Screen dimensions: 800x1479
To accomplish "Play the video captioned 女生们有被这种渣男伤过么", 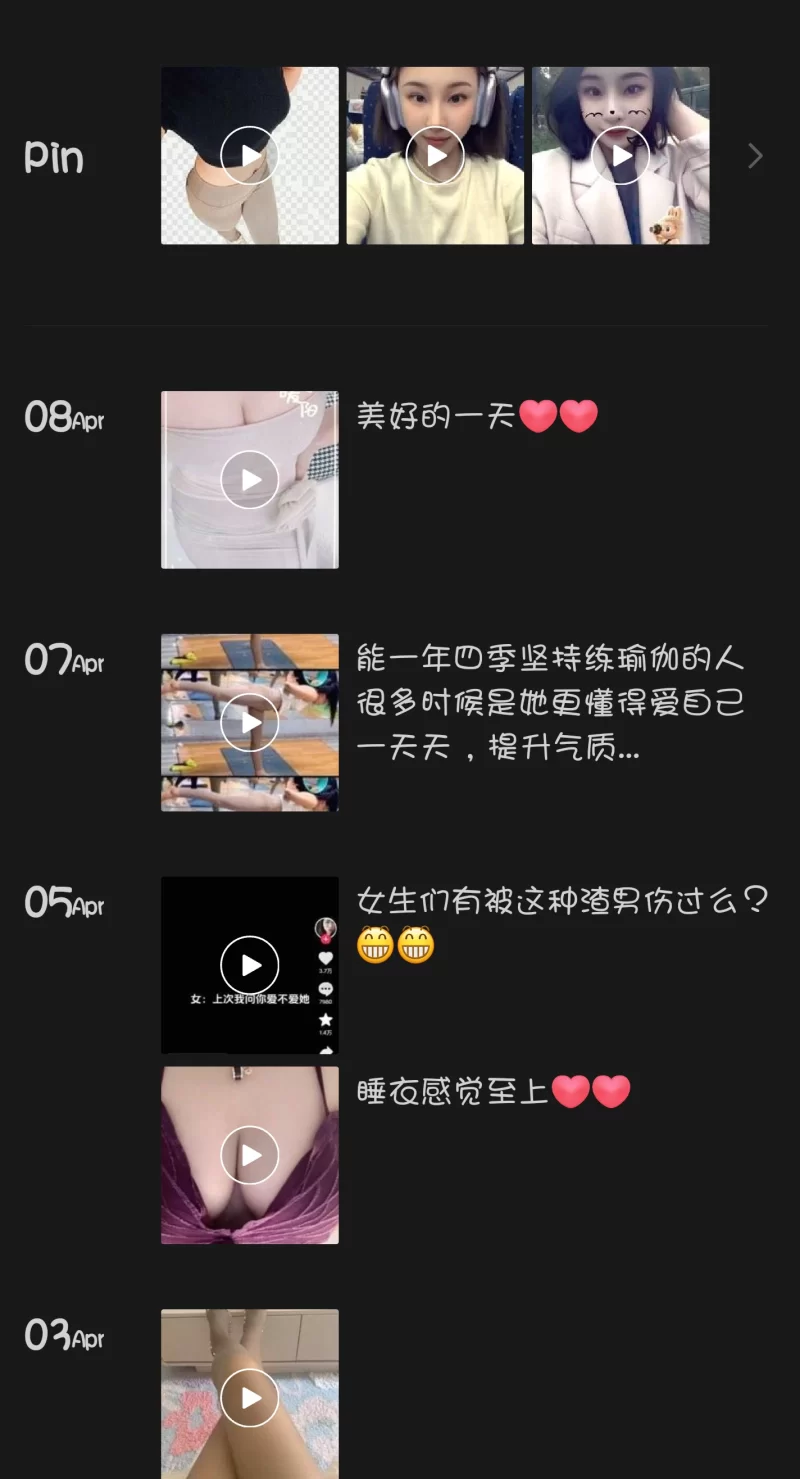I will pyautogui.click(x=249, y=965).
